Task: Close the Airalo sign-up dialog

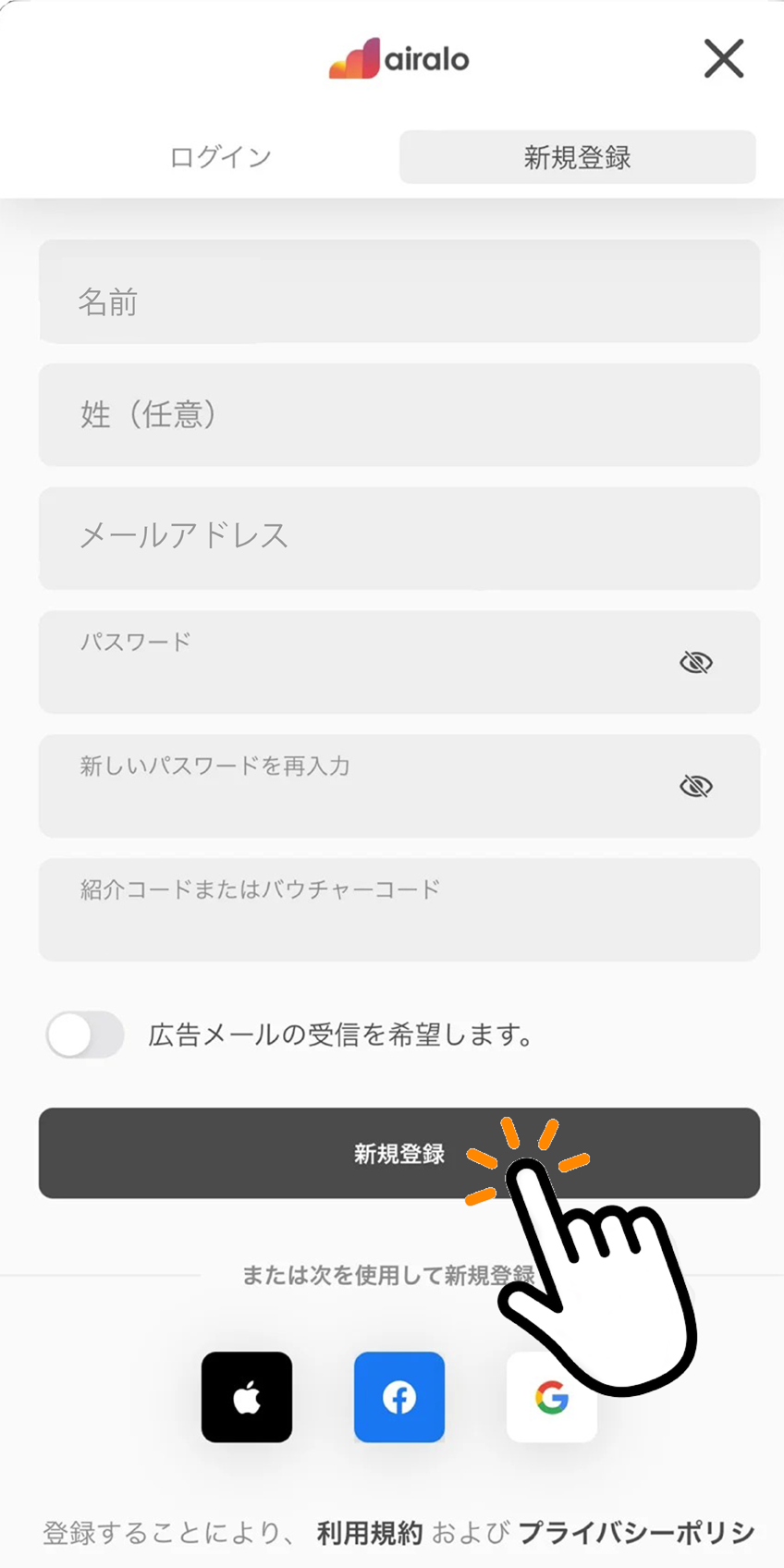Action: coord(723,59)
